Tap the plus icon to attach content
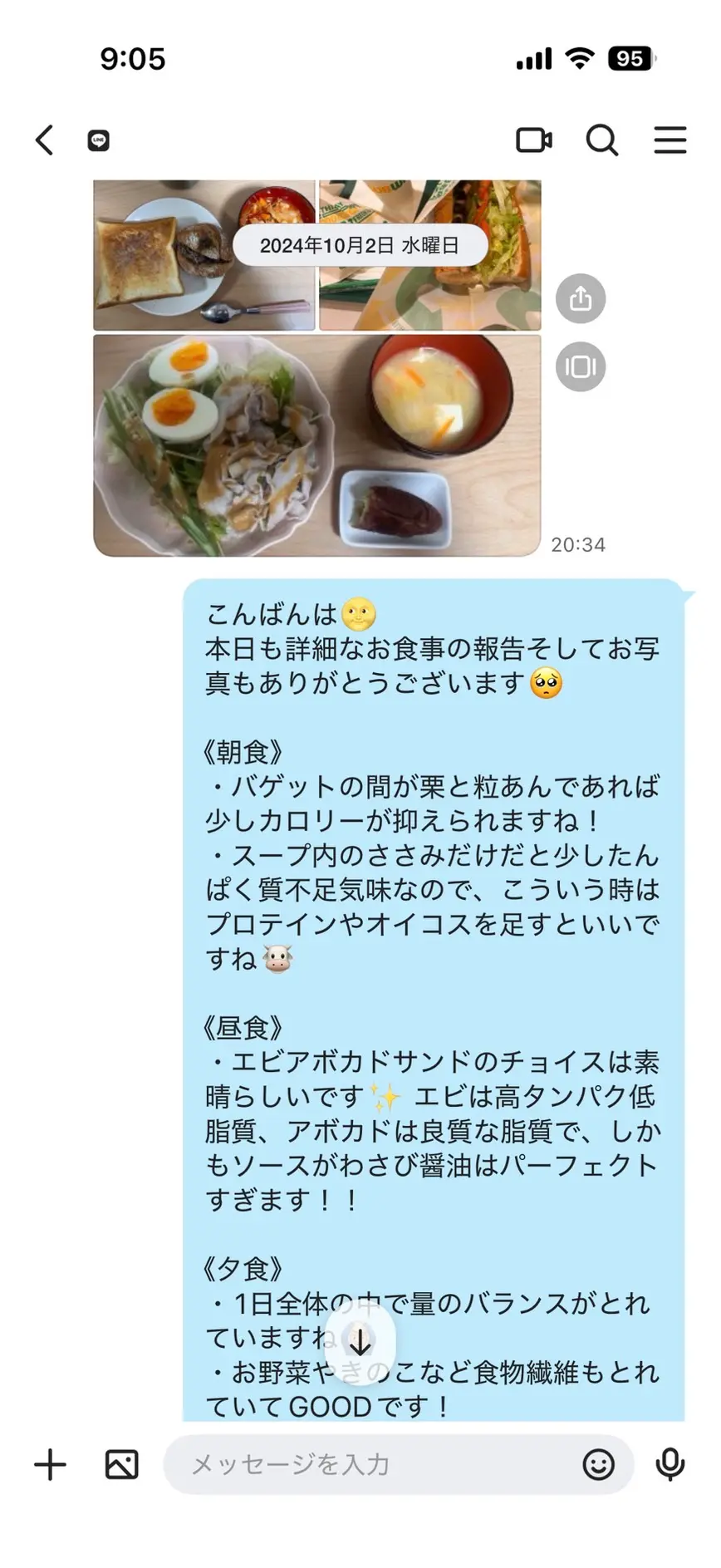This screenshot has height=1568, width=721. coord(50,1465)
